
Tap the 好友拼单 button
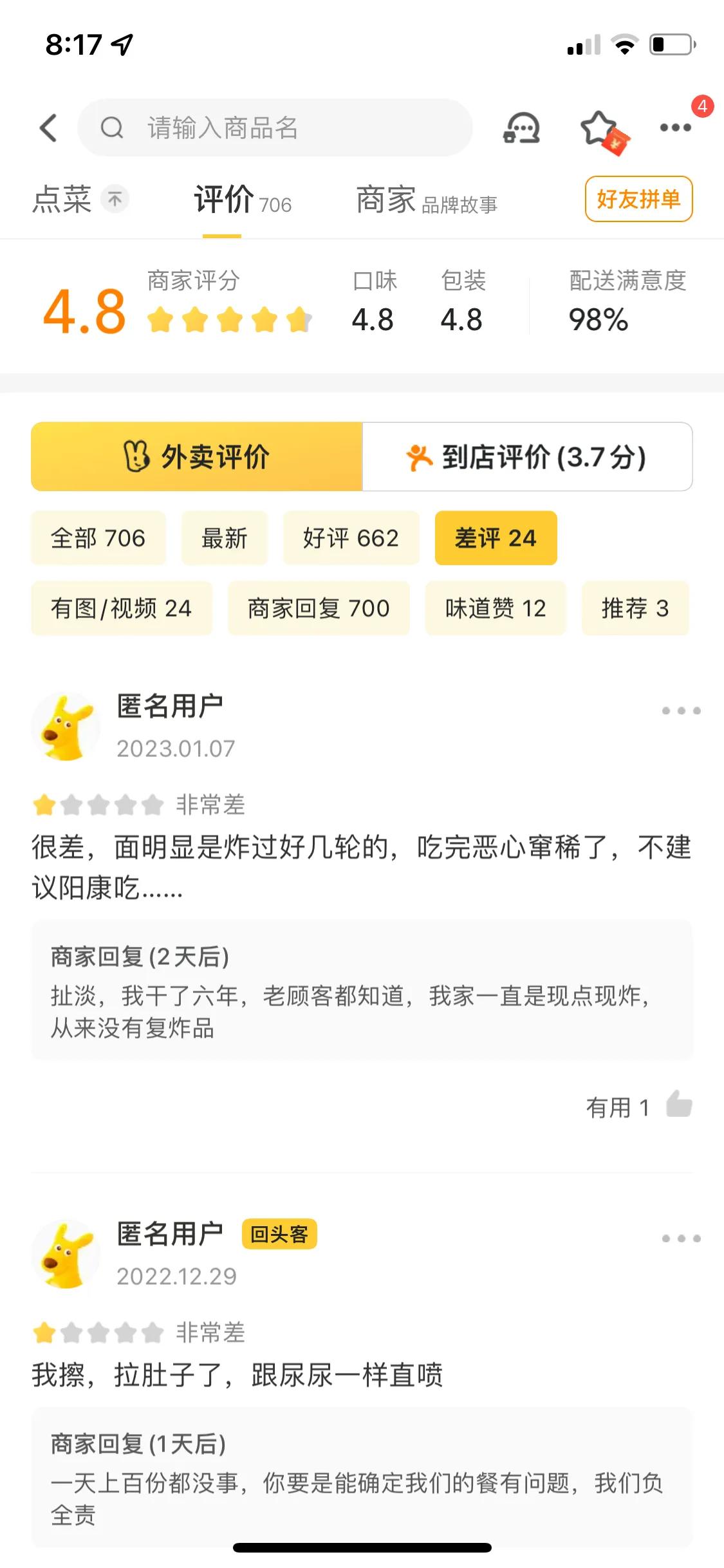click(638, 200)
